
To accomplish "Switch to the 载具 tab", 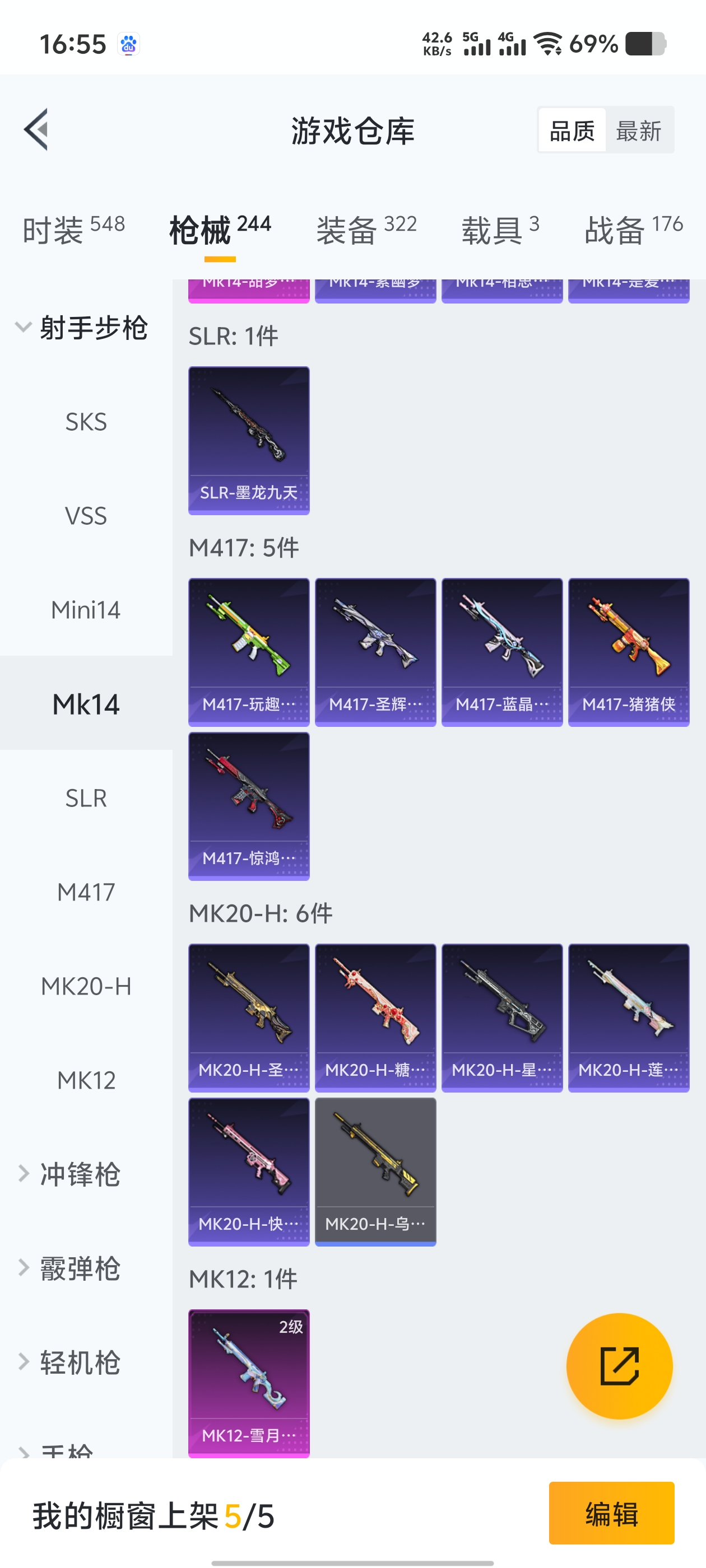I will pos(500,230).
